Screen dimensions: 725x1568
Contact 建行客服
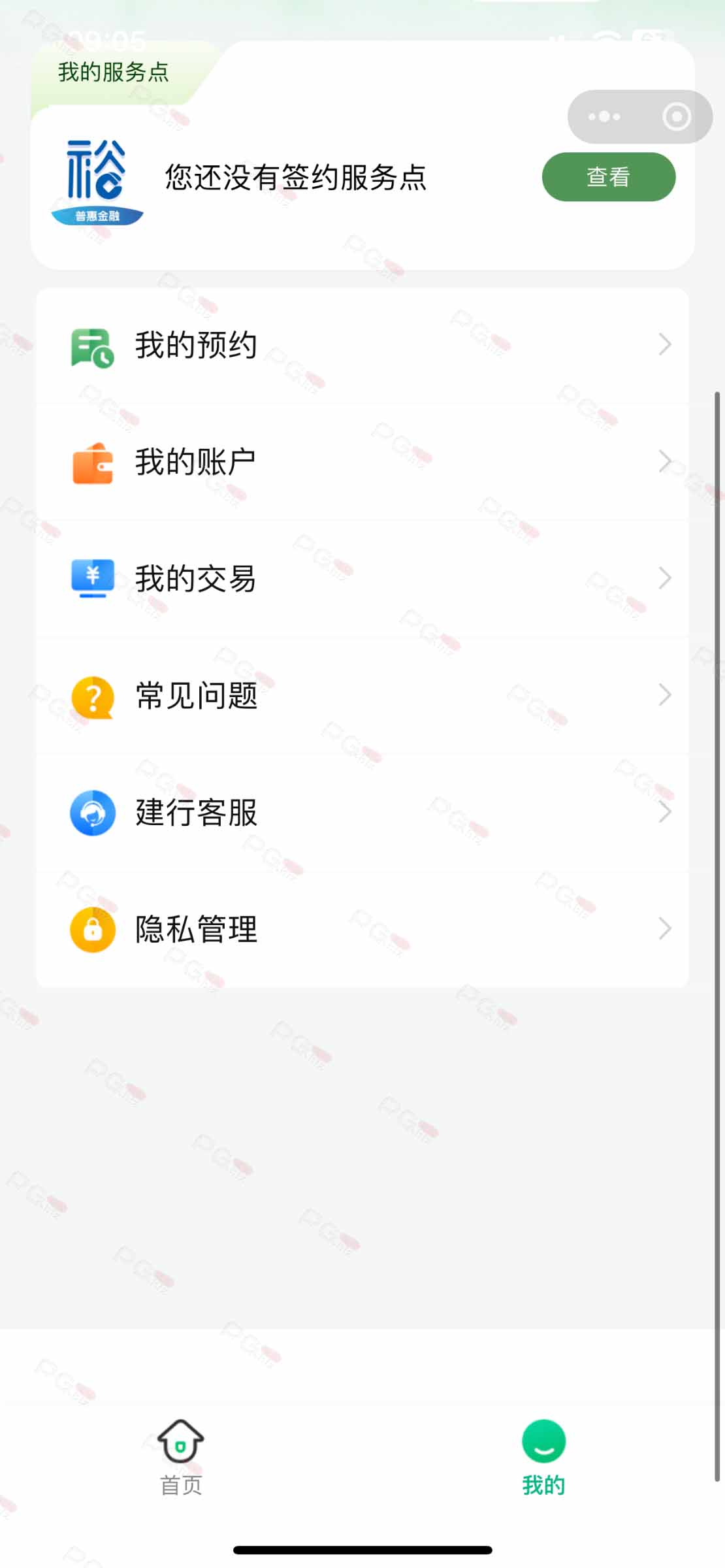pos(362,812)
